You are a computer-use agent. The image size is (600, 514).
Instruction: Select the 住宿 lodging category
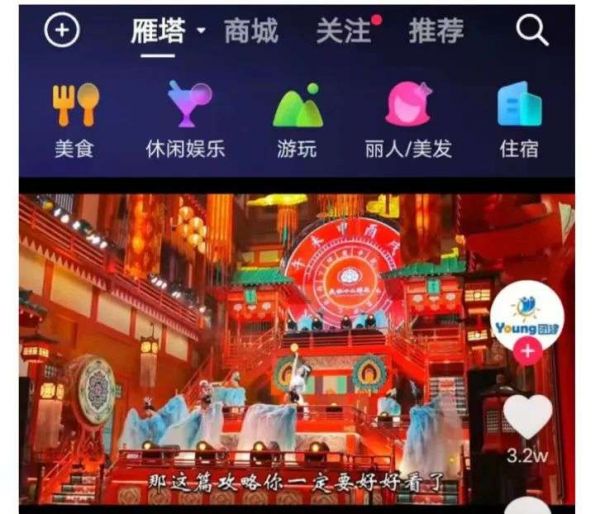[x=519, y=120]
